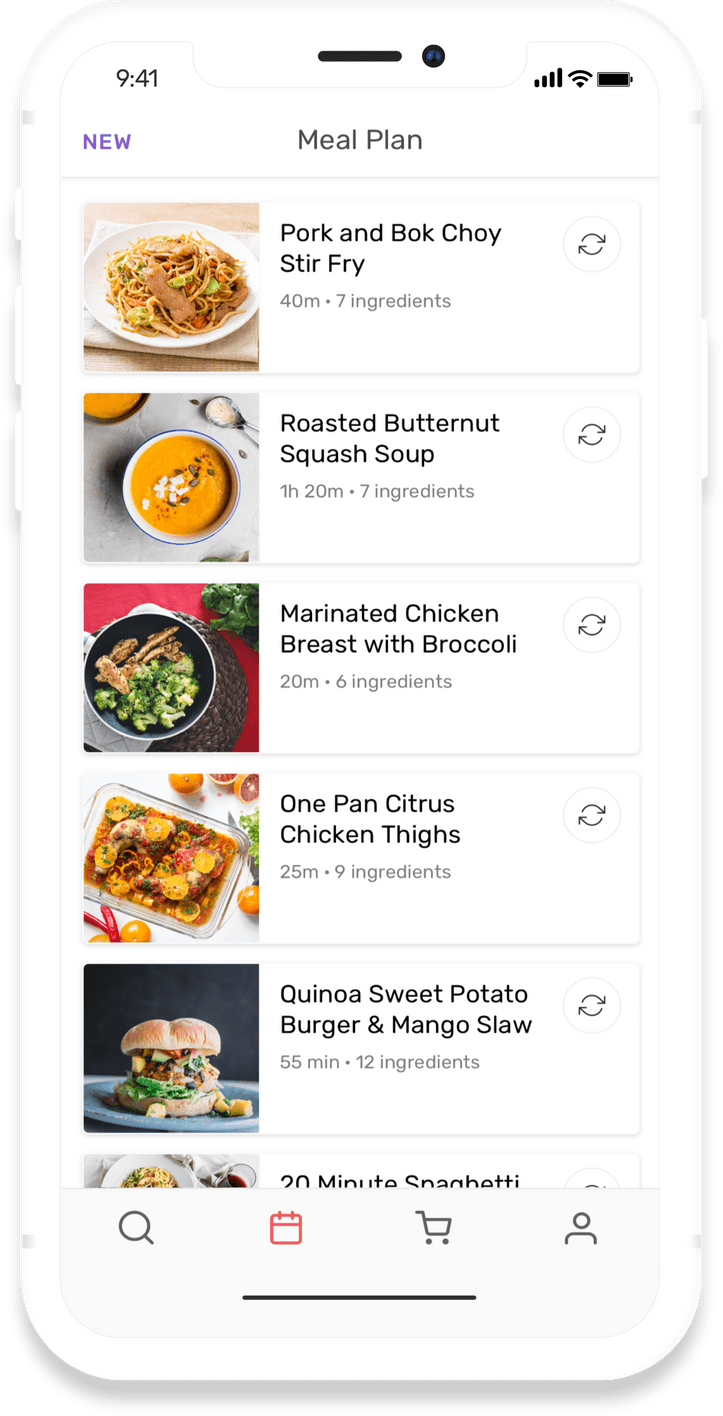View Marinated Chicken Breast with Broccoli
723x1416 pixels.
click(x=398, y=629)
